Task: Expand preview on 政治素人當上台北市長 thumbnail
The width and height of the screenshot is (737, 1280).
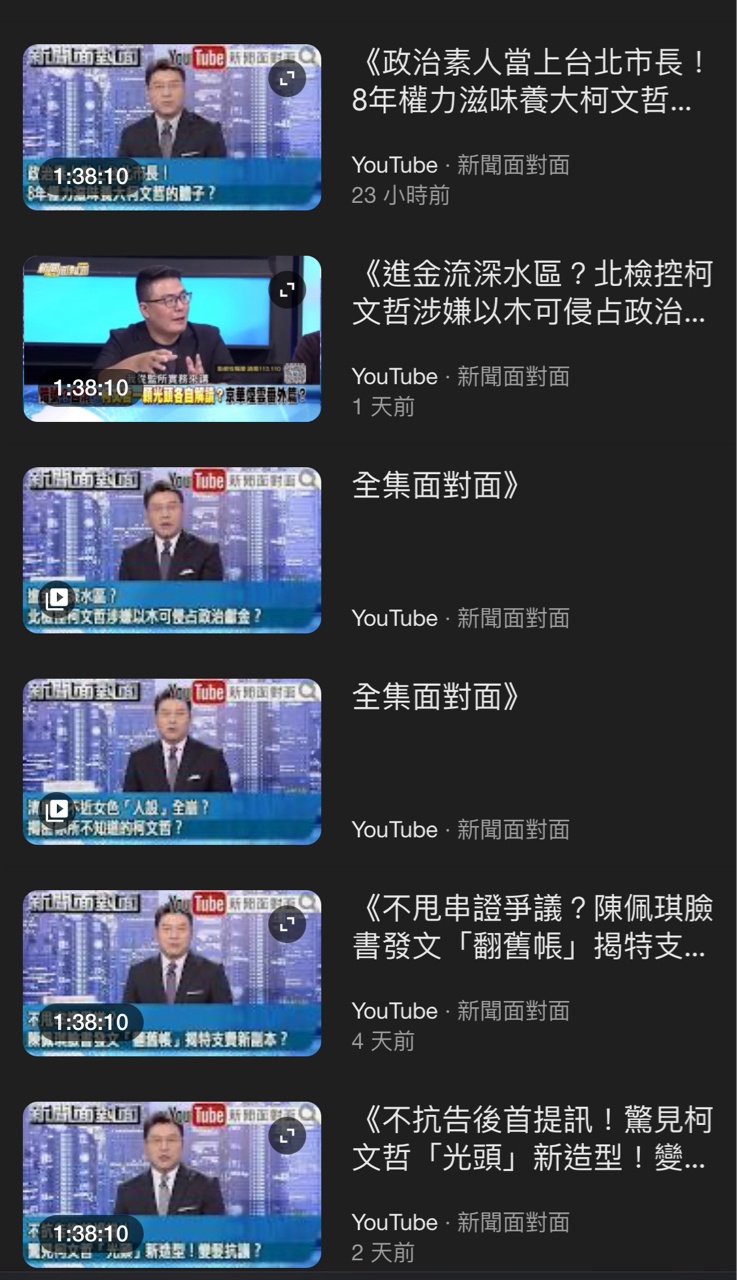Action: [x=287, y=79]
